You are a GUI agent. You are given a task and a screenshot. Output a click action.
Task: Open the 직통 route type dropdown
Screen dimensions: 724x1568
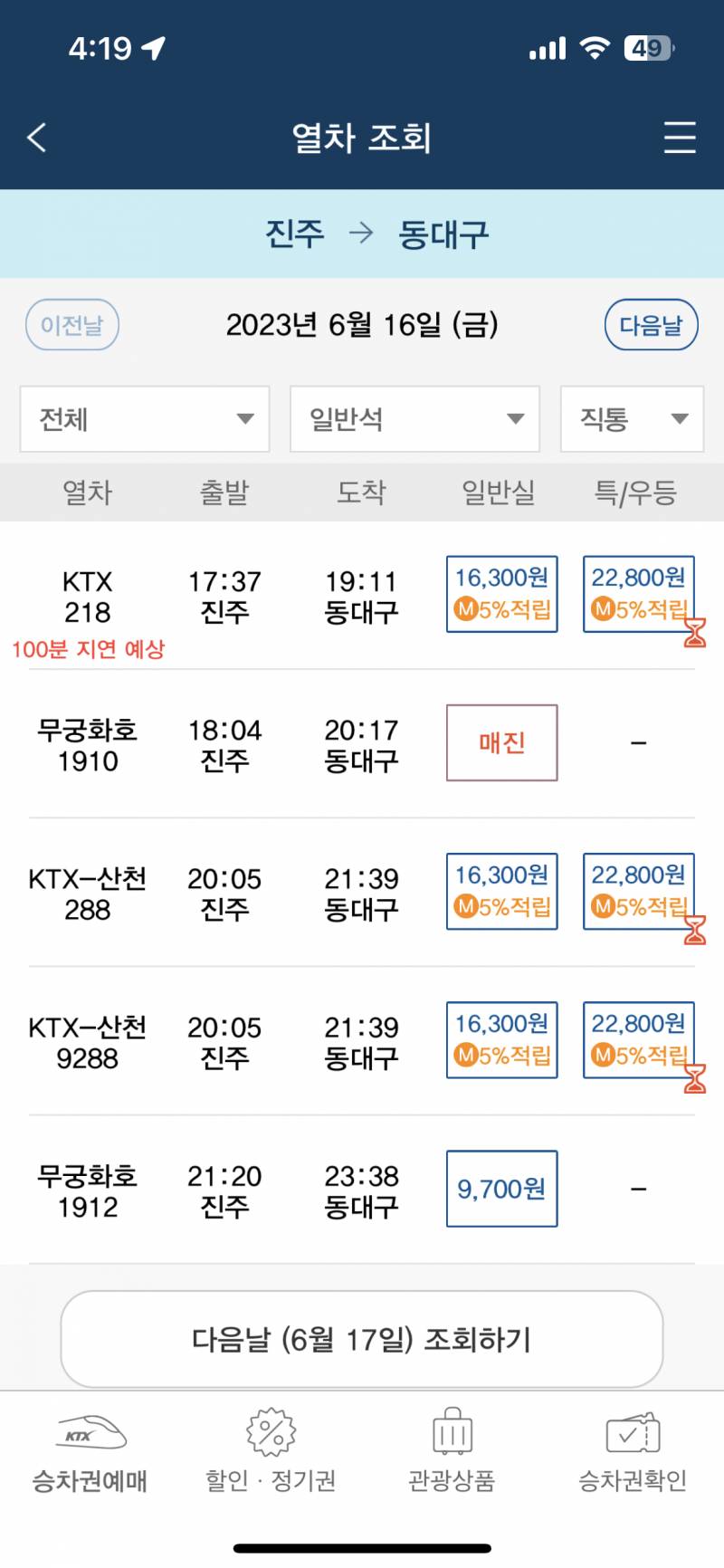[x=632, y=418]
